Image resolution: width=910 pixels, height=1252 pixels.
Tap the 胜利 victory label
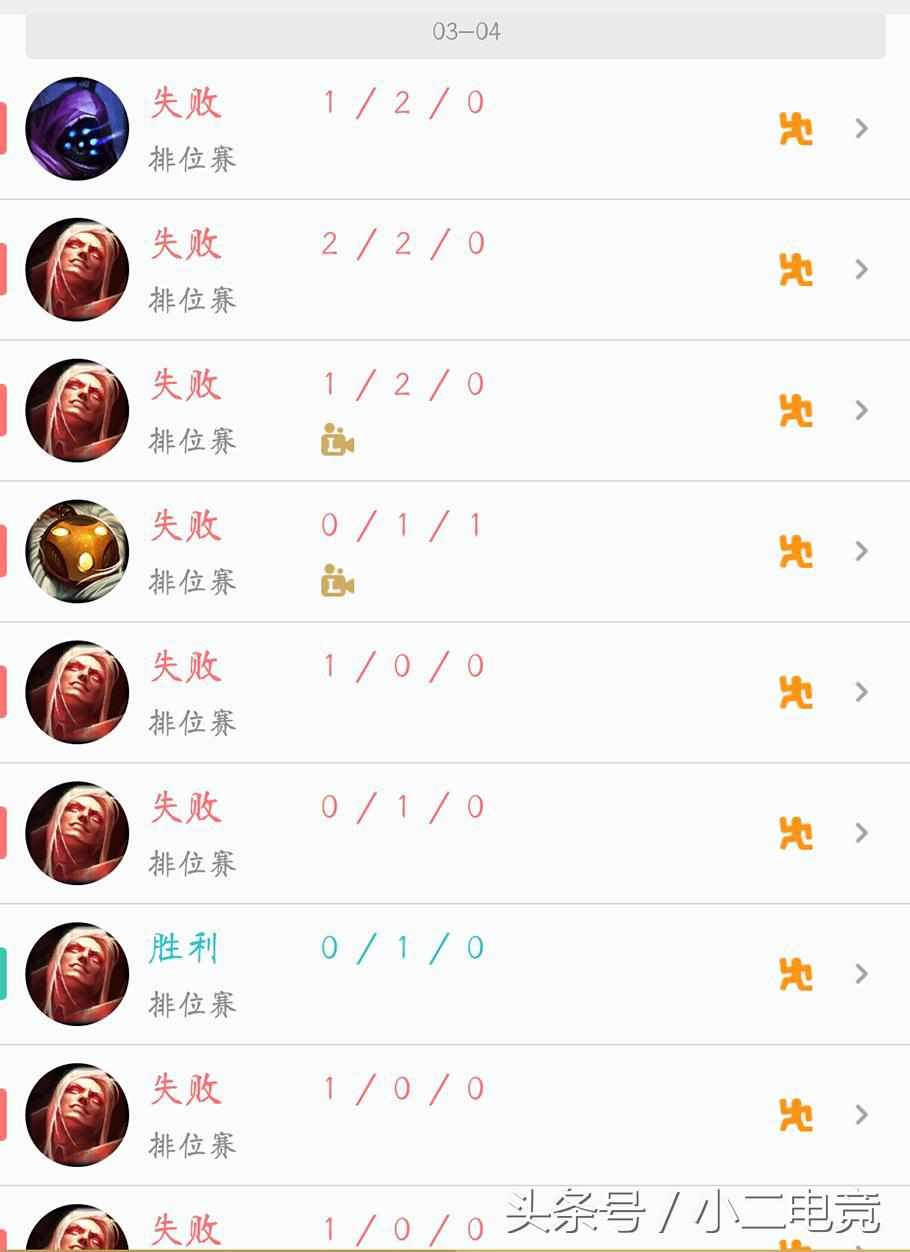point(184,947)
